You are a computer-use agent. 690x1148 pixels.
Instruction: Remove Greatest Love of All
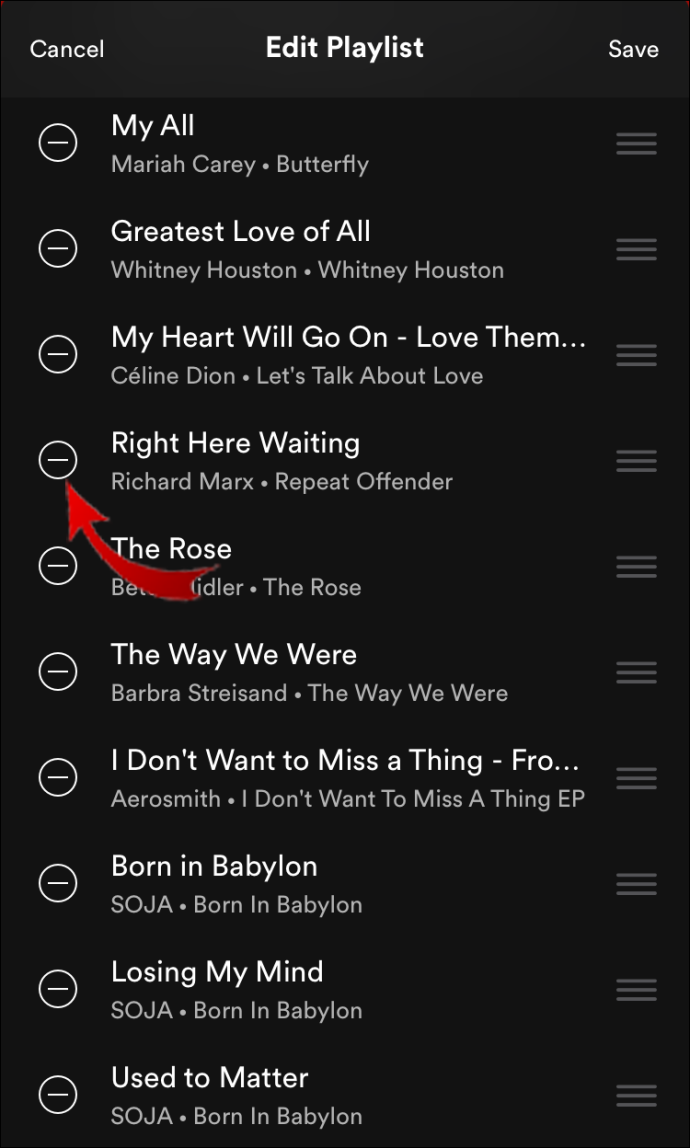(58, 248)
